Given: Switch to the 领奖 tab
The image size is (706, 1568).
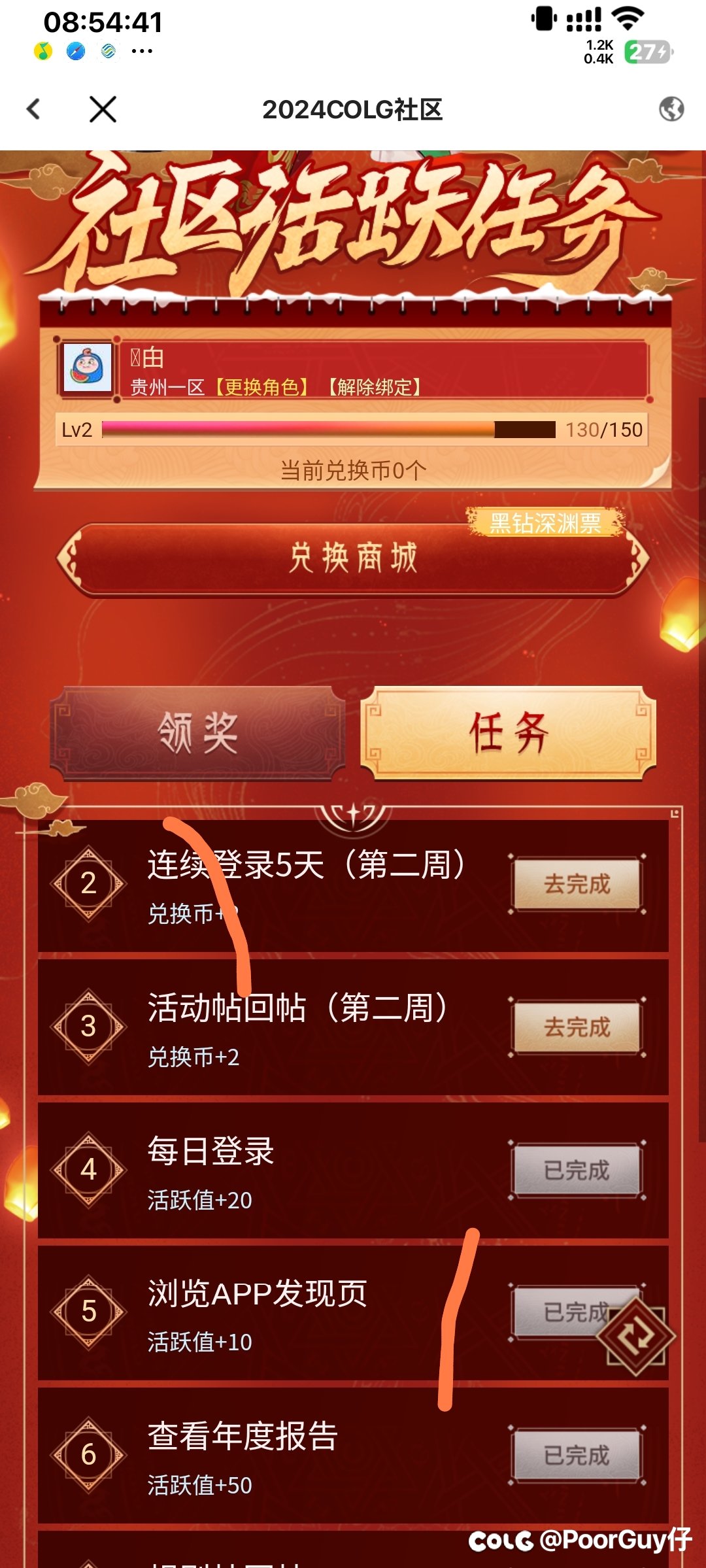Looking at the screenshot, I should click(x=197, y=732).
